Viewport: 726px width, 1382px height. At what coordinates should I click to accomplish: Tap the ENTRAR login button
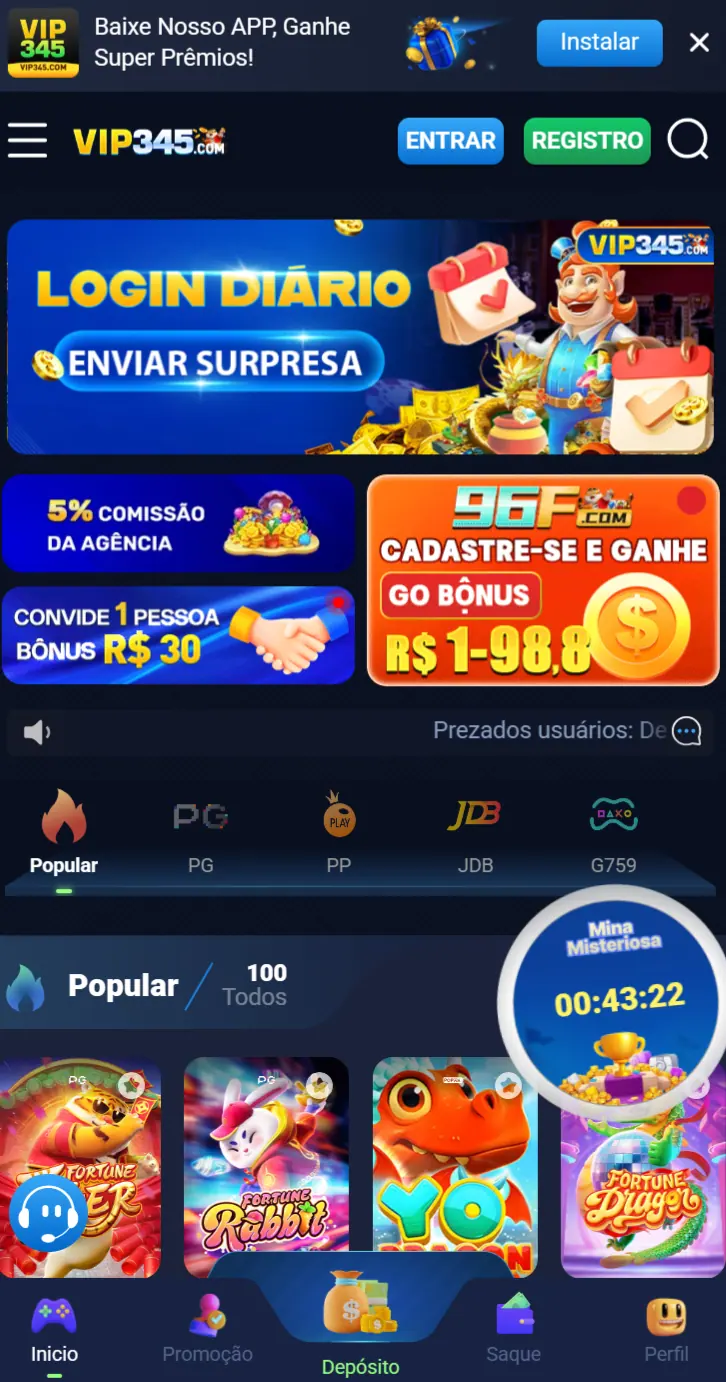(450, 141)
